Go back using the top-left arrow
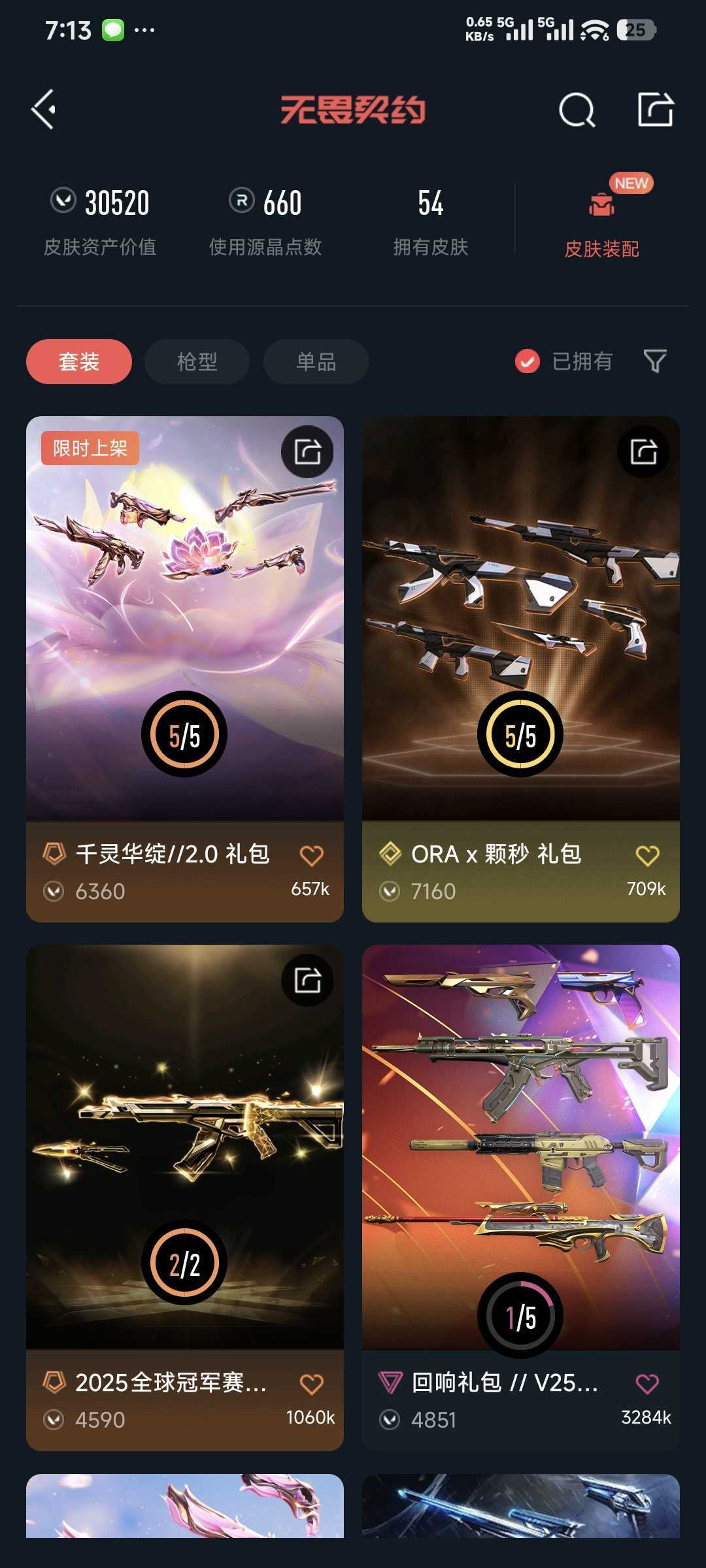This screenshot has width=706, height=1568. (44, 109)
